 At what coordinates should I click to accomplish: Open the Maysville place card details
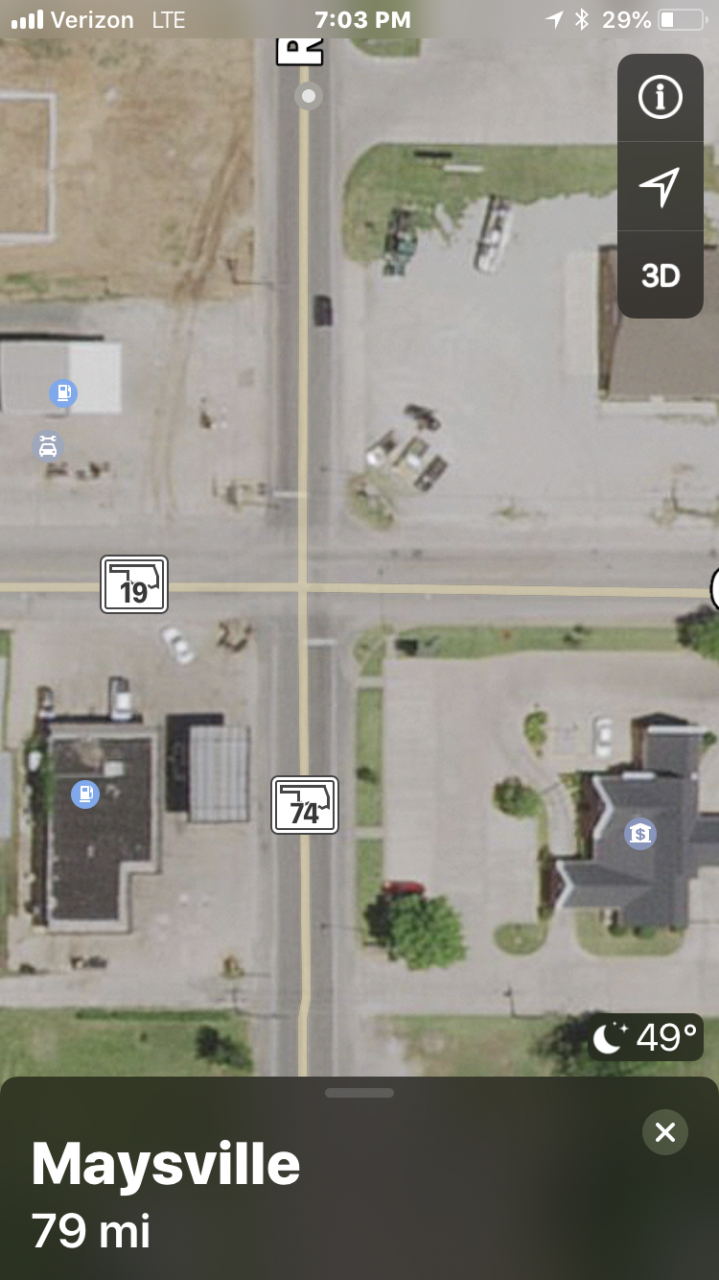pyautogui.click(x=166, y=1165)
